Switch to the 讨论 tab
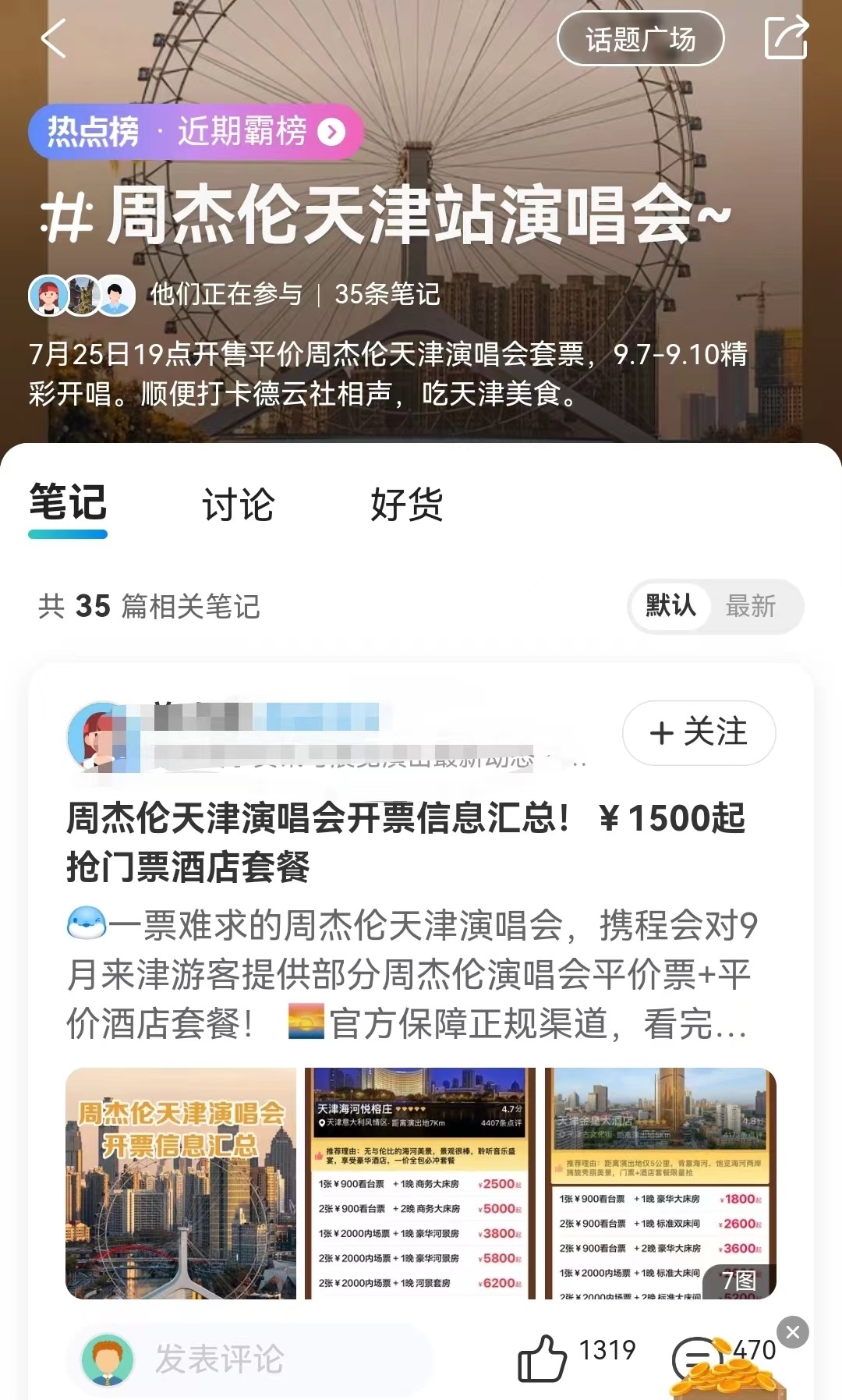 (238, 505)
